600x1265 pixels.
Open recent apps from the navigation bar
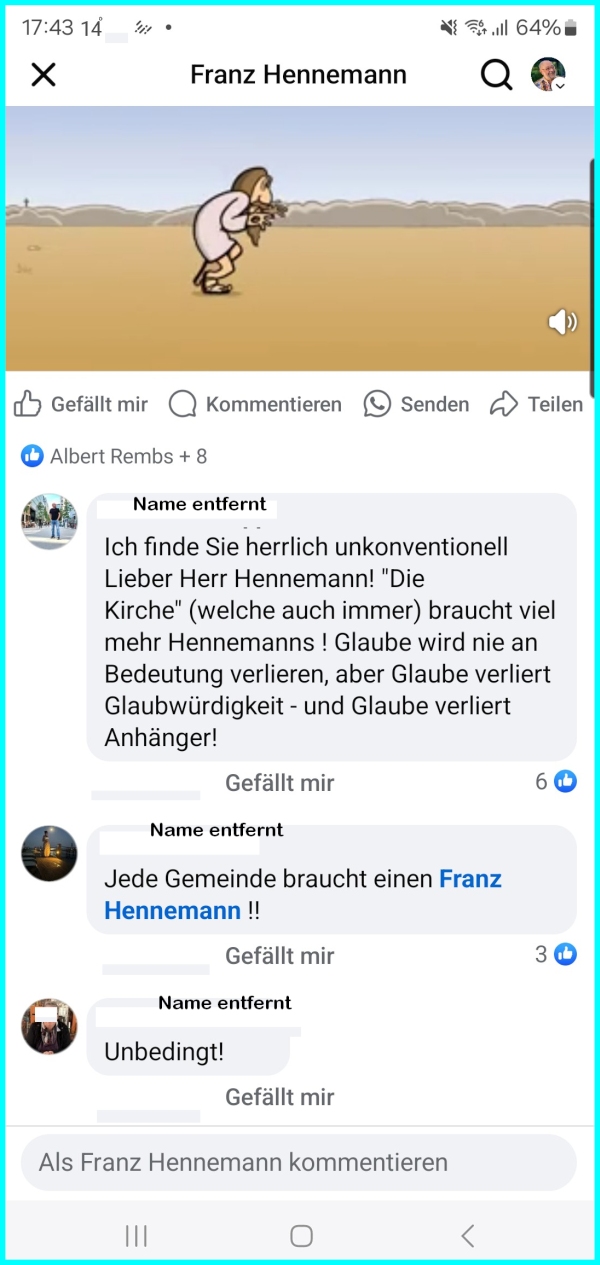pyautogui.click(x=137, y=1236)
